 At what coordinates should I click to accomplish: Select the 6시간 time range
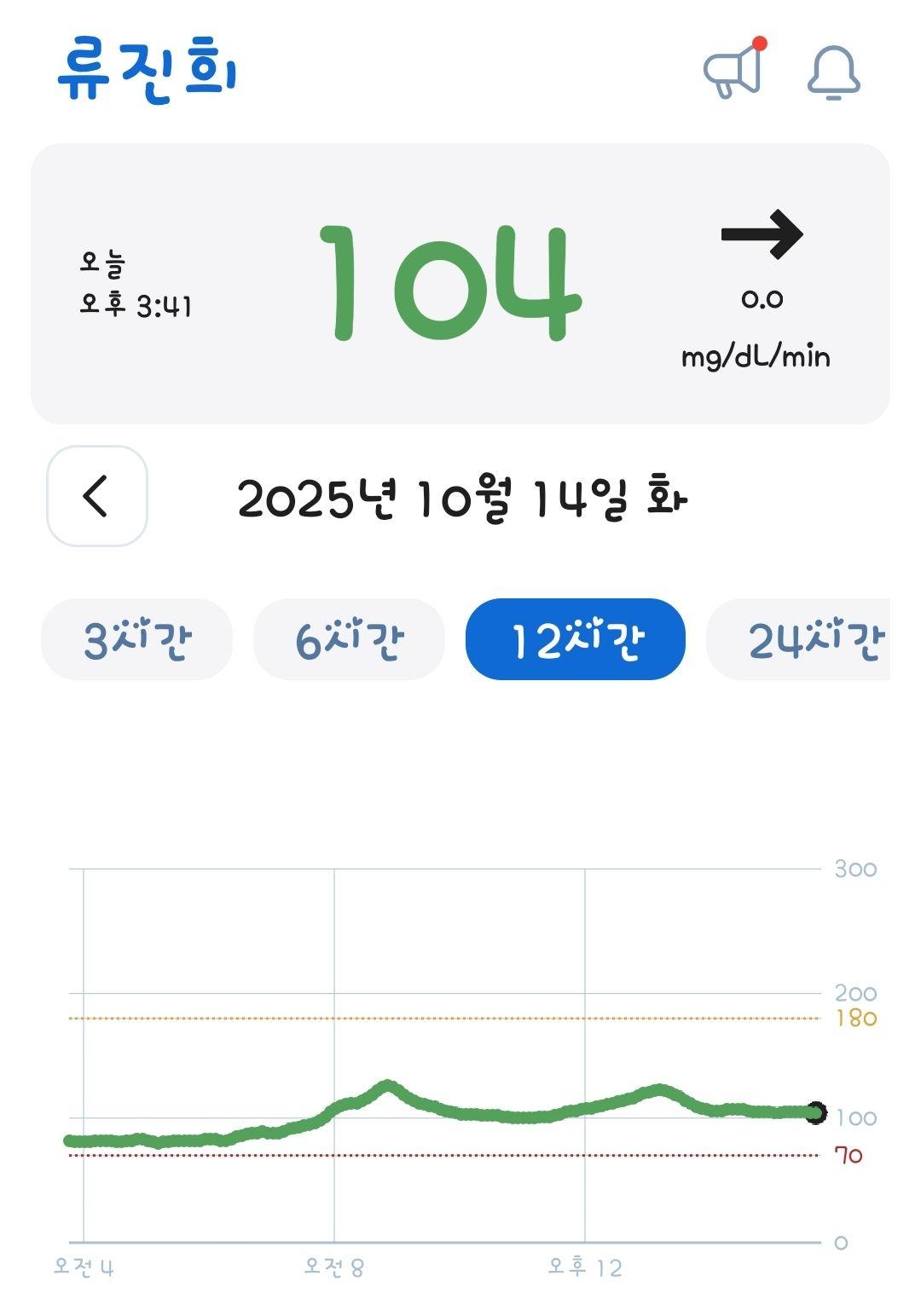pyautogui.click(x=349, y=639)
